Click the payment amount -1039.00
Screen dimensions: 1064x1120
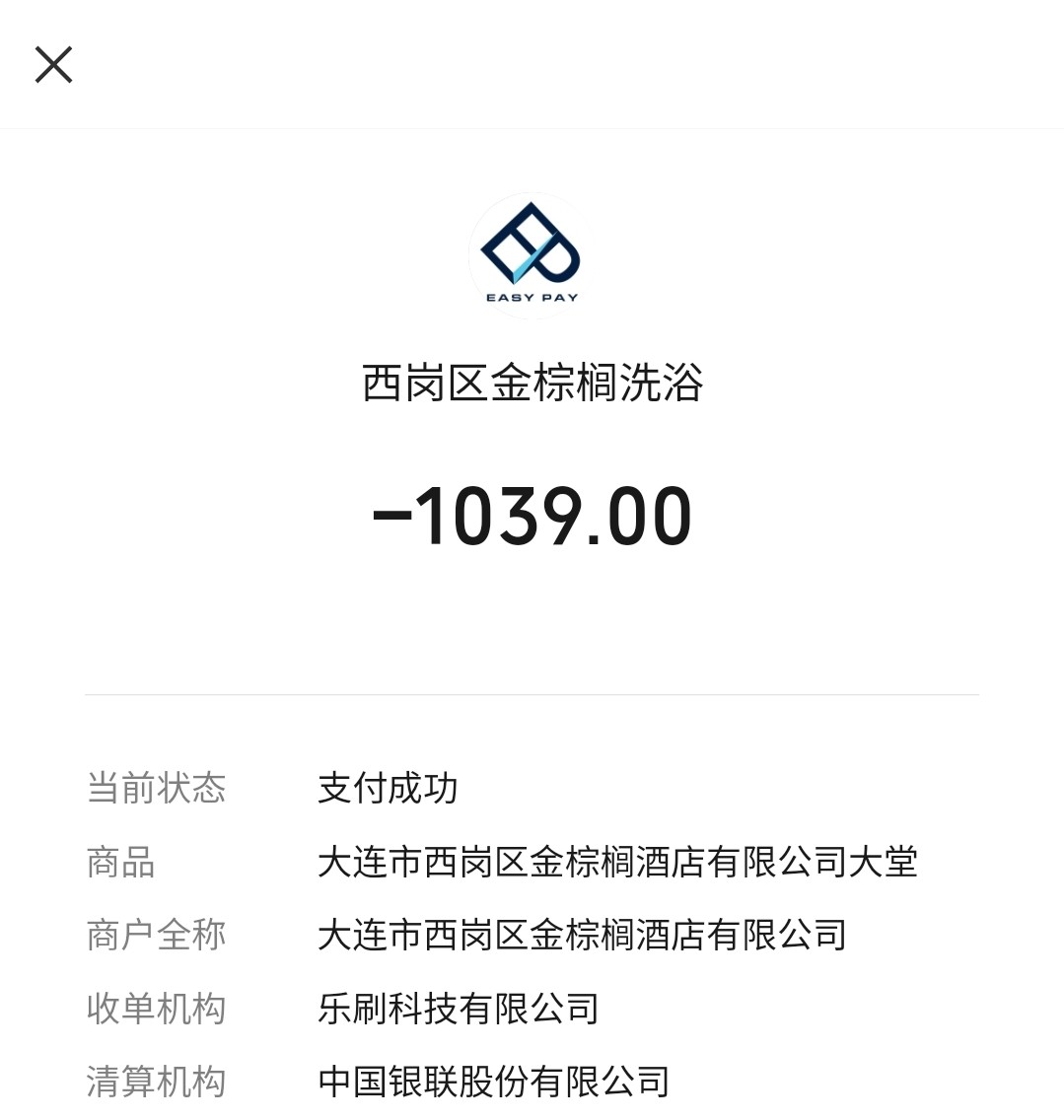(x=532, y=516)
